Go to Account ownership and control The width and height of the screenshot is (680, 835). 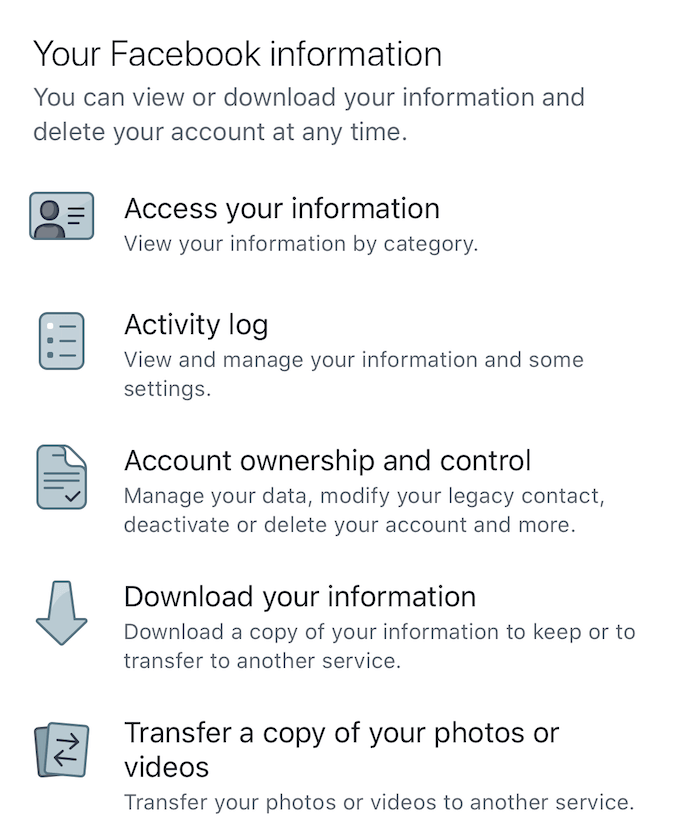(327, 461)
